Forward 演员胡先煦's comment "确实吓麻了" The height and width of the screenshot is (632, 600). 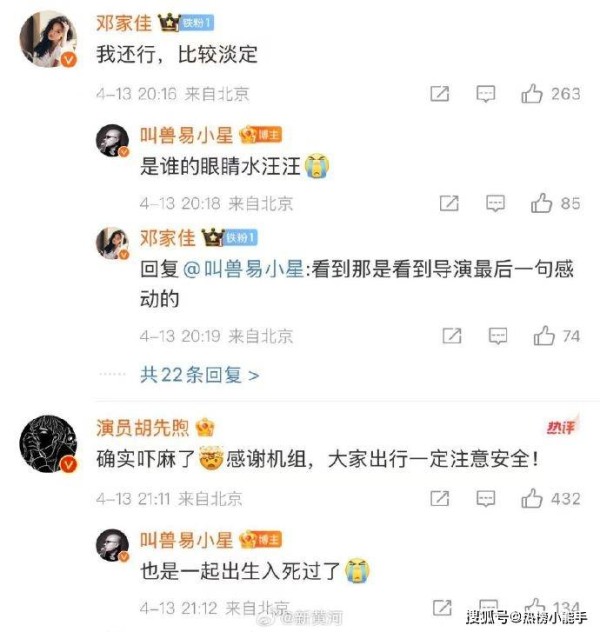coord(439,497)
